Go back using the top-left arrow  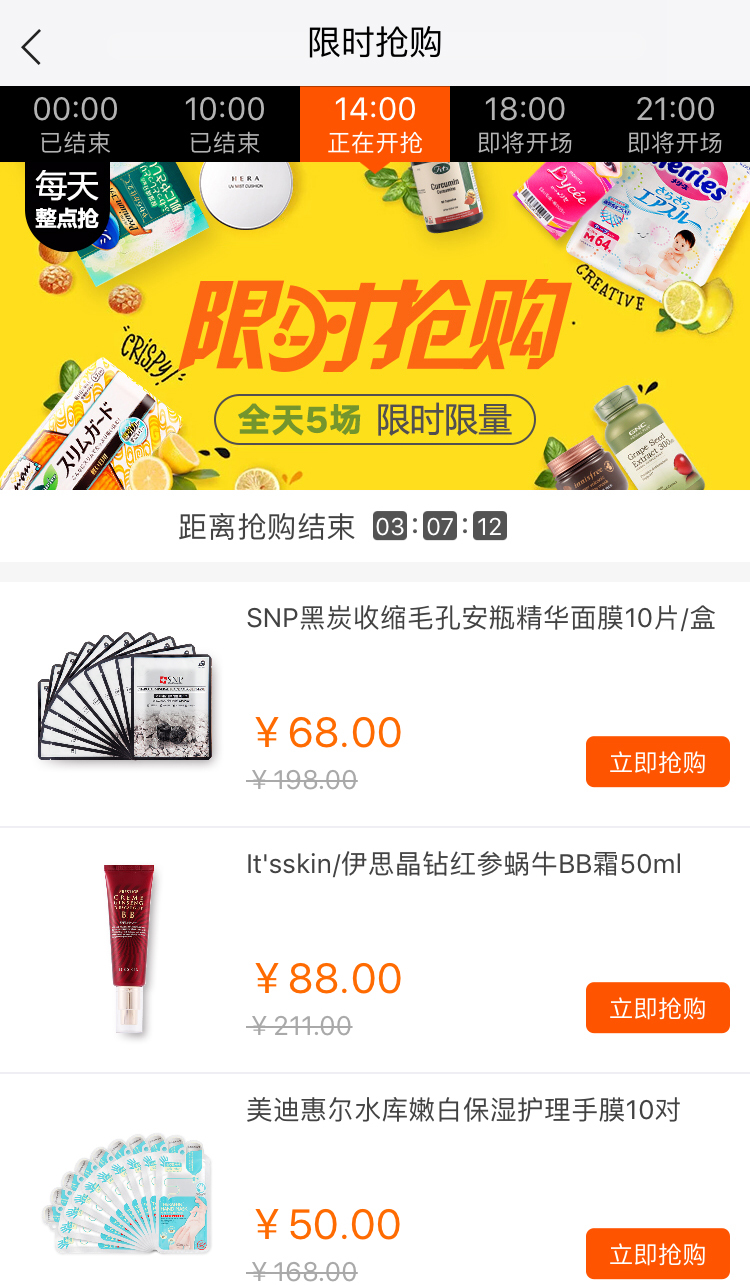tap(32, 46)
